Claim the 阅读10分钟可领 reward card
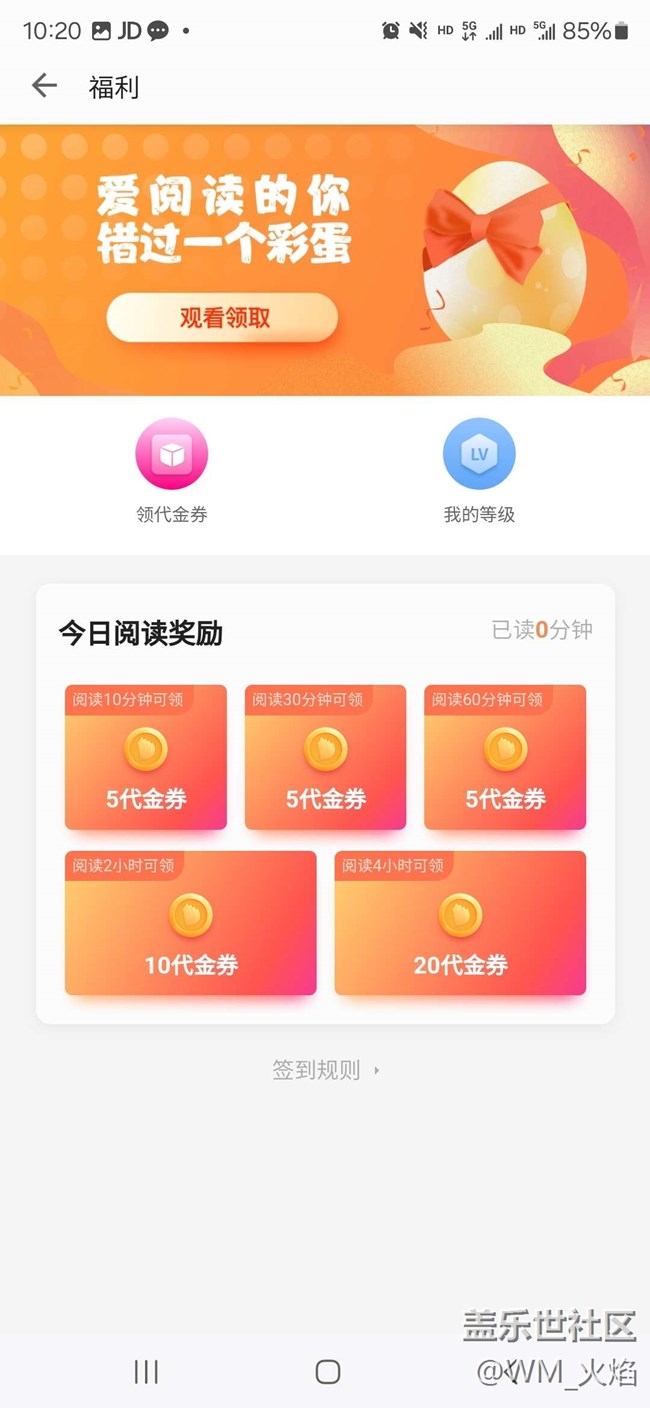 coord(146,757)
